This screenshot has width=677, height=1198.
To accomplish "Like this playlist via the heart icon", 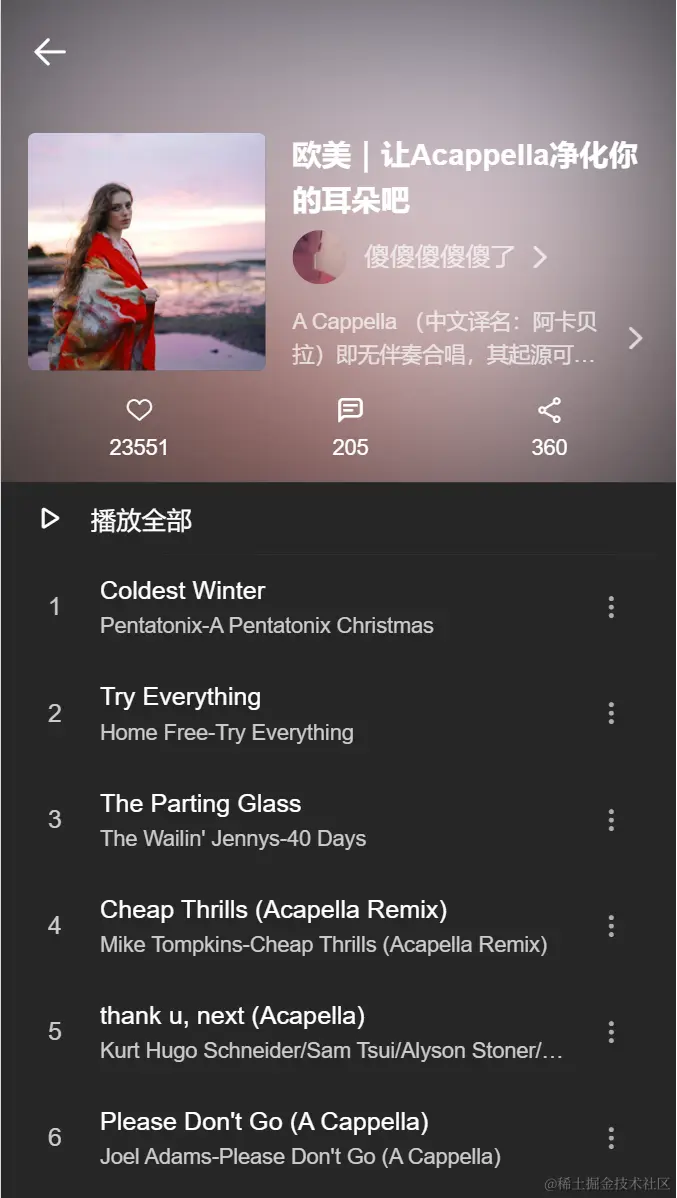I will click(139, 410).
